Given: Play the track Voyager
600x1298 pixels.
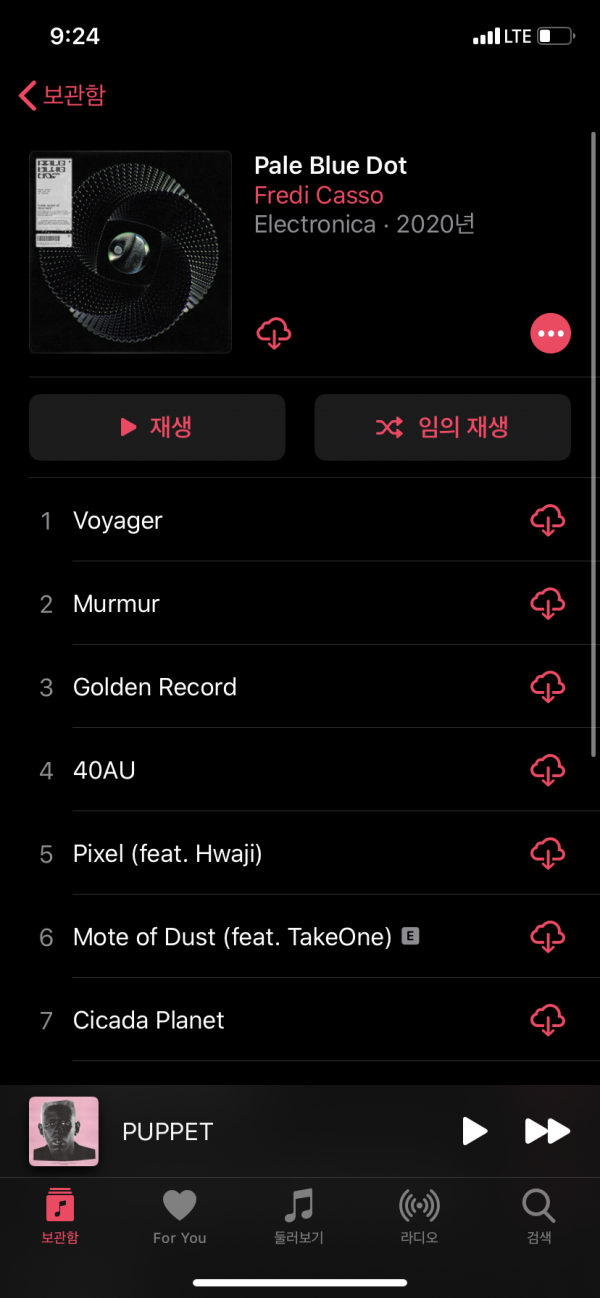Looking at the screenshot, I should [x=117, y=520].
